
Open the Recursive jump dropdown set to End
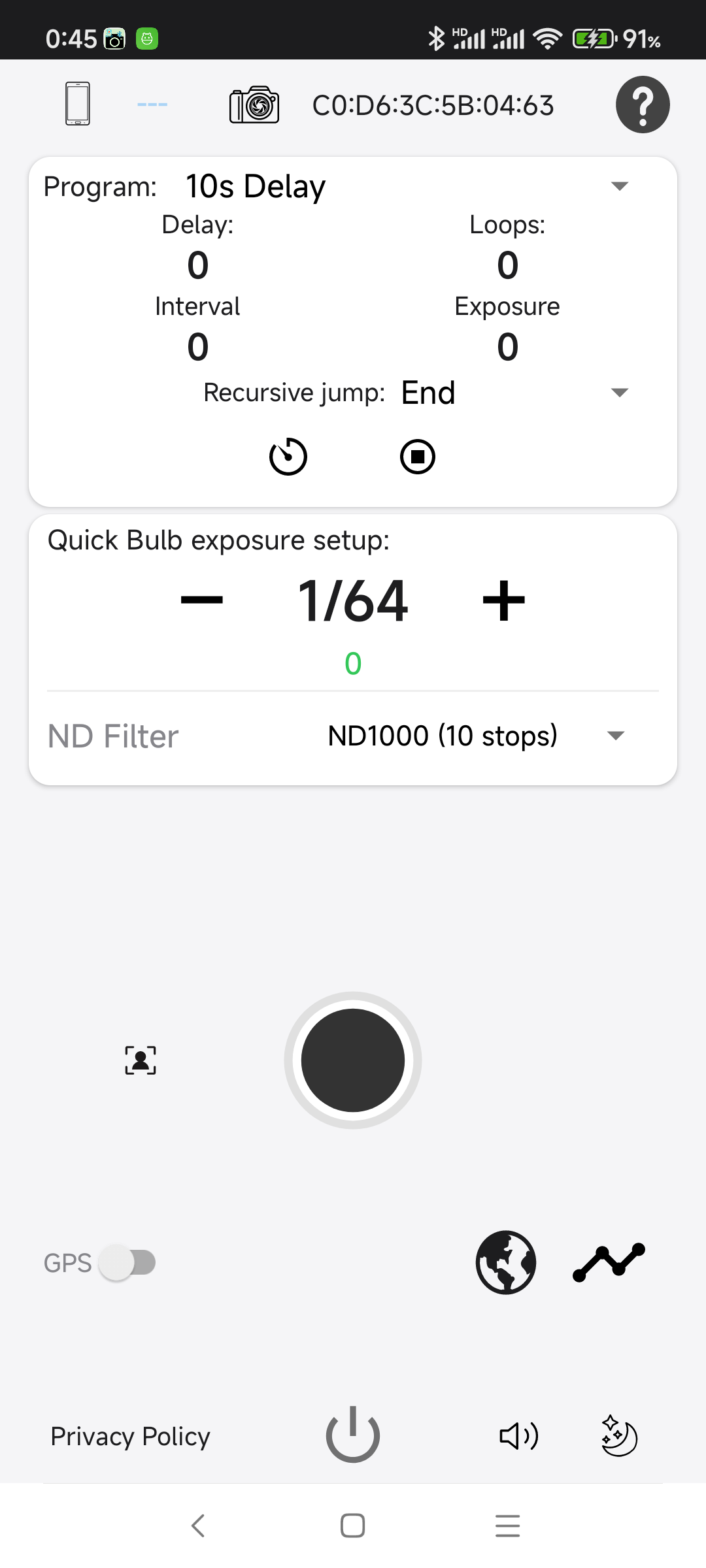tap(618, 393)
